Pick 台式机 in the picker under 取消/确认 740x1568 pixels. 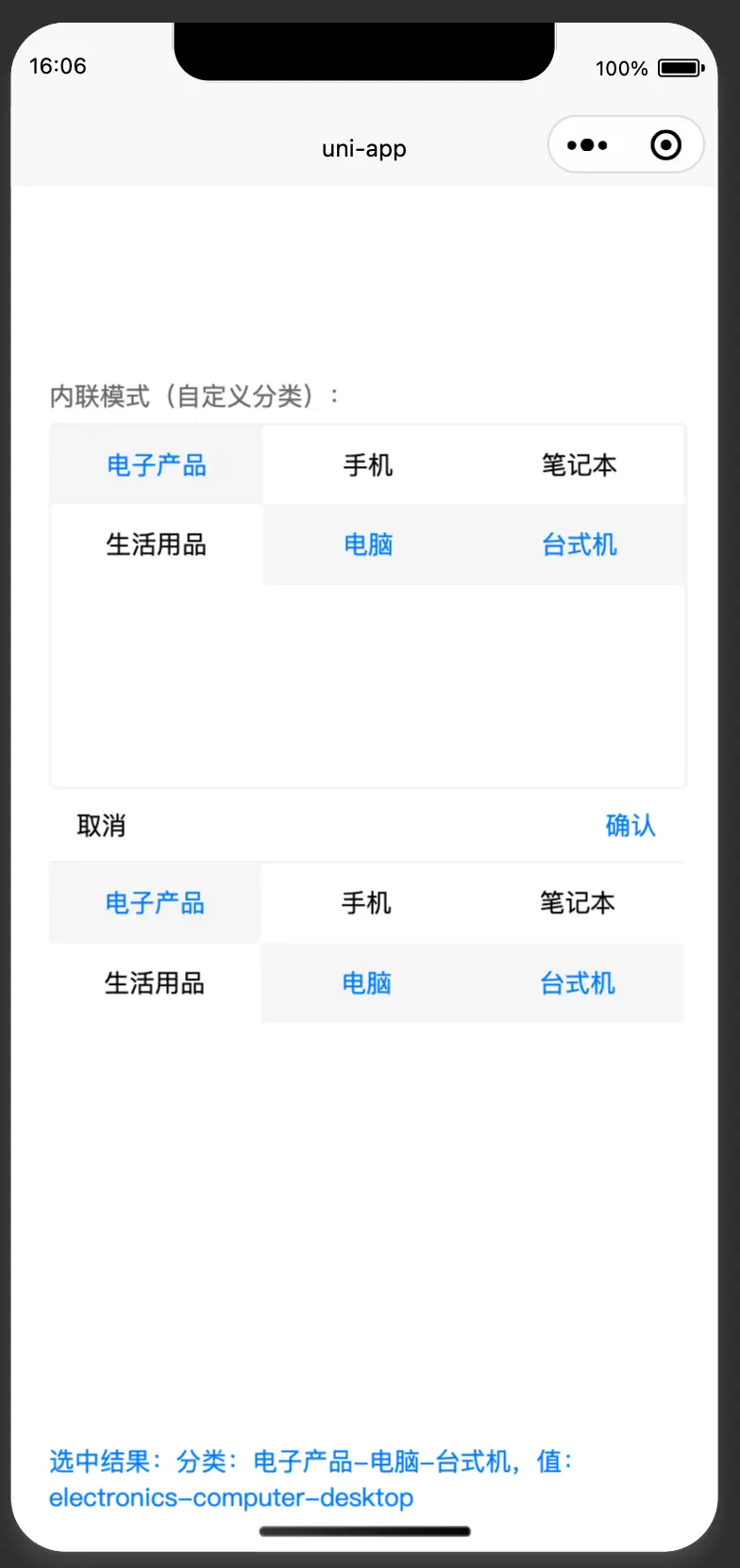click(577, 983)
